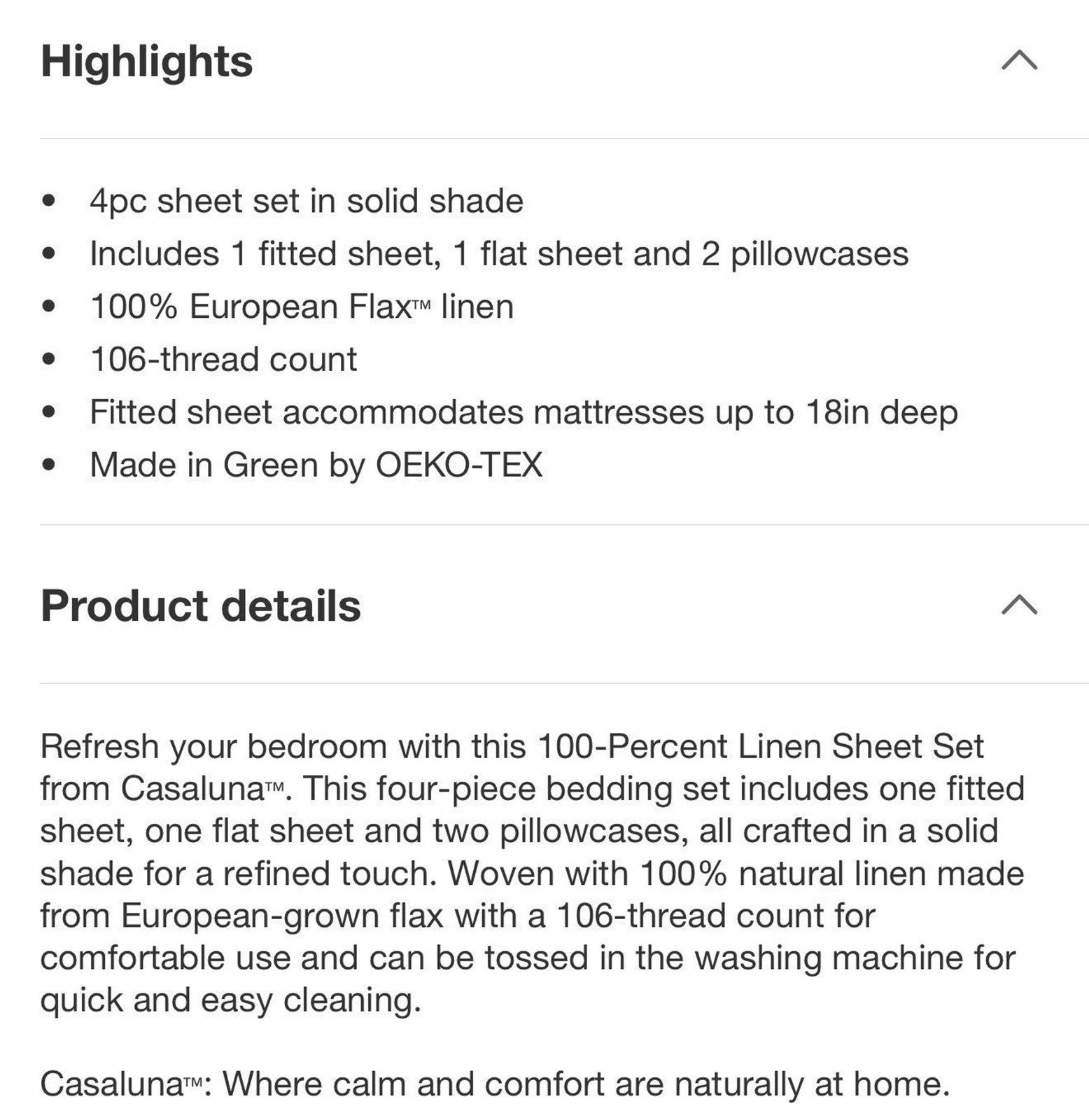Collapse the Product details section

point(1019,604)
